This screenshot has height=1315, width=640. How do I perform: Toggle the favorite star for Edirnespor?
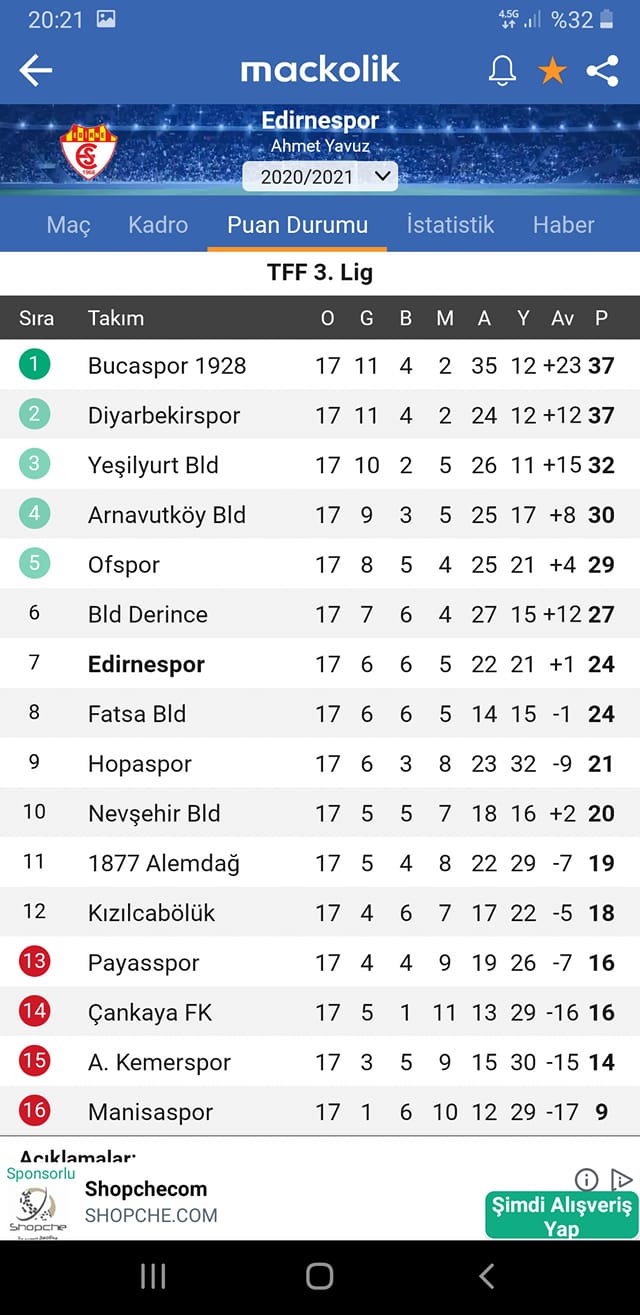552,70
